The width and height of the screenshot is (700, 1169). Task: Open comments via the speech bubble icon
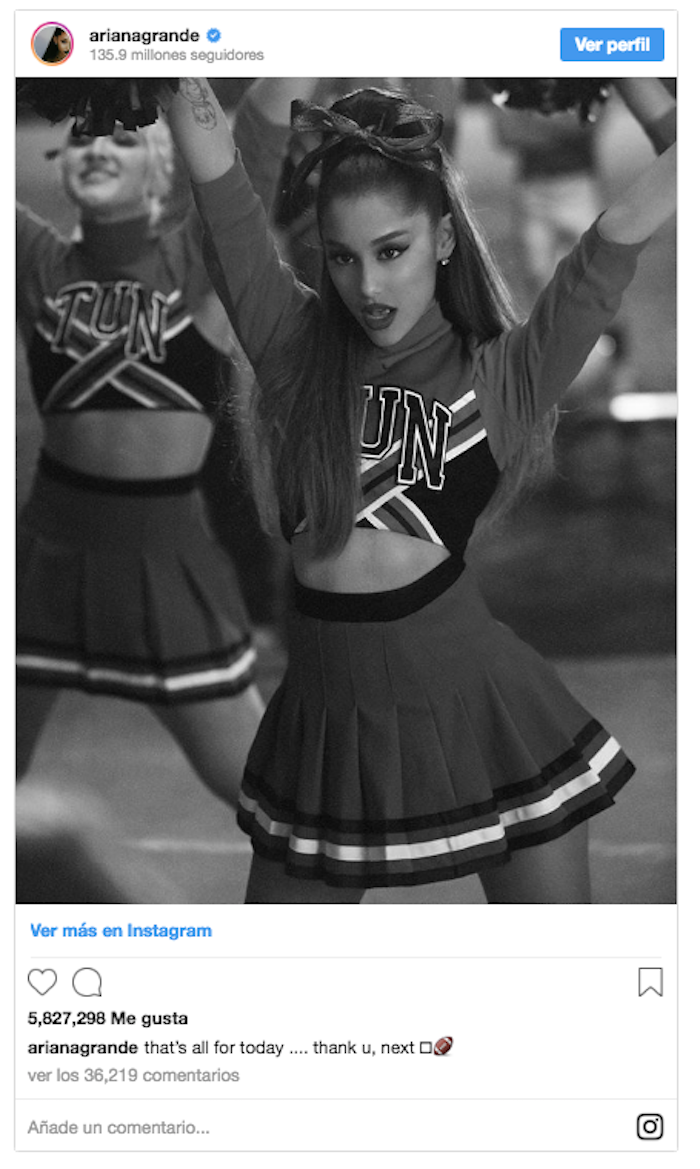87,982
